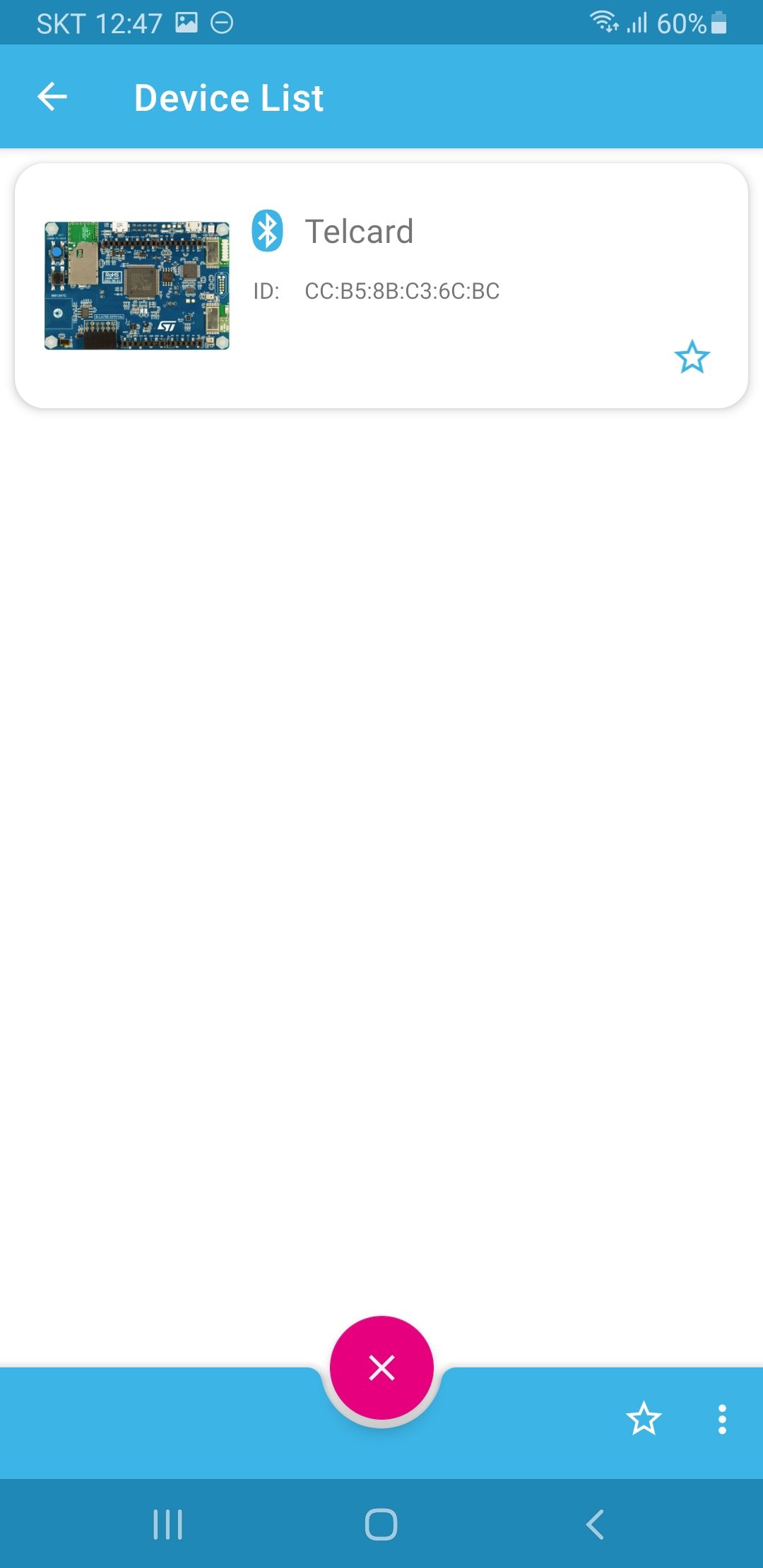Mark Telcard as favorite with its star
This screenshot has height=1568, width=763.
coord(692,357)
